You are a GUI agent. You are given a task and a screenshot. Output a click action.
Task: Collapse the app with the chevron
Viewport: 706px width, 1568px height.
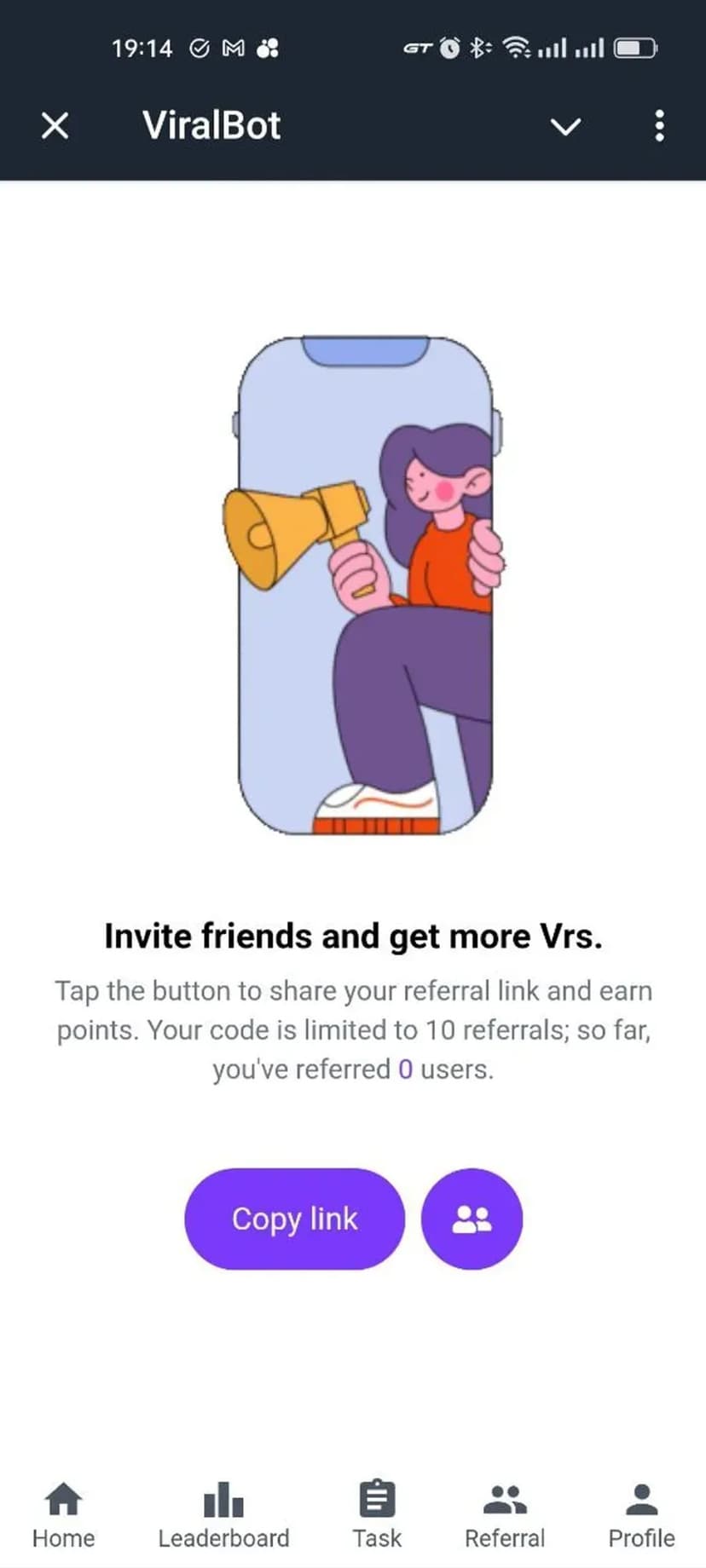coord(565,127)
